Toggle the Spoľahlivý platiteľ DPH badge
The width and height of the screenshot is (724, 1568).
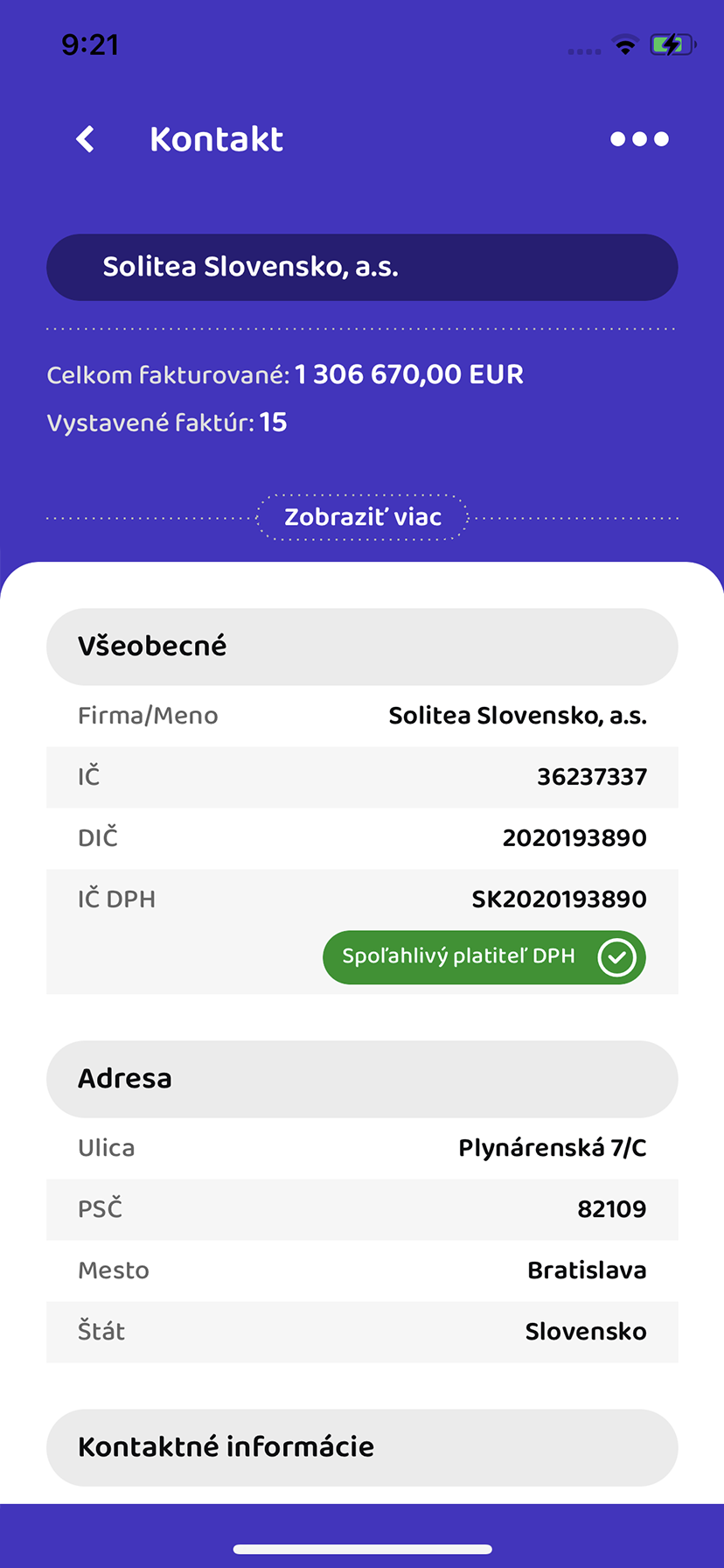tap(484, 957)
